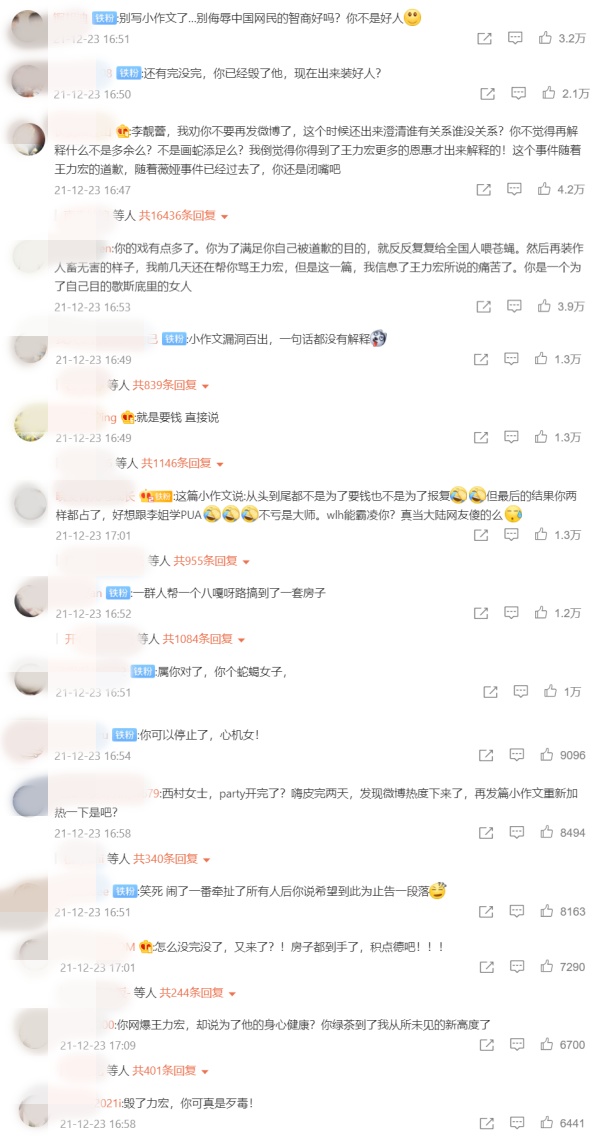
Task: Like the comment '就是要钱 直接说'
Action: [x=545, y=438]
